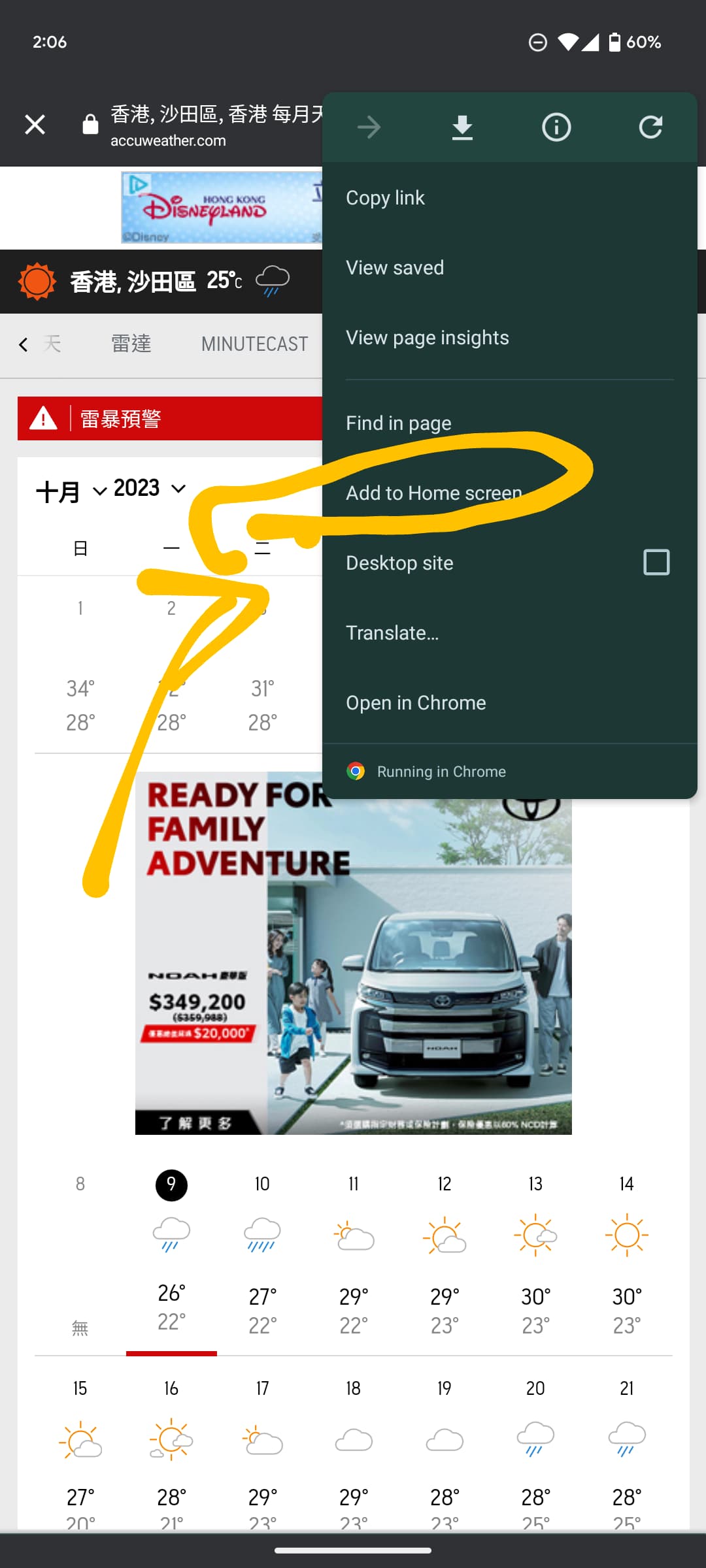Close the custom tab with the X button
The image size is (706, 1568).
(x=35, y=124)
